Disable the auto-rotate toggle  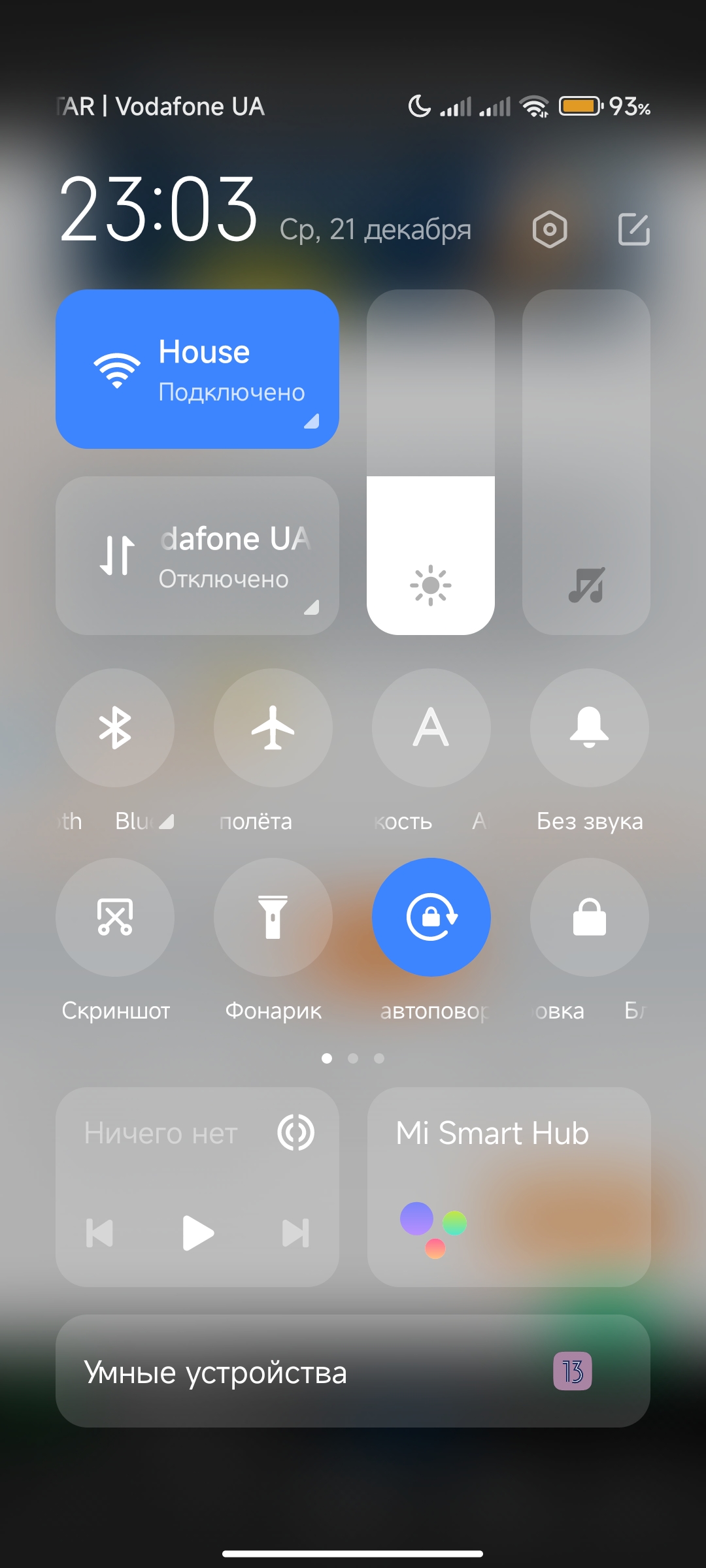pyautogui.click(x=431, y=917)
